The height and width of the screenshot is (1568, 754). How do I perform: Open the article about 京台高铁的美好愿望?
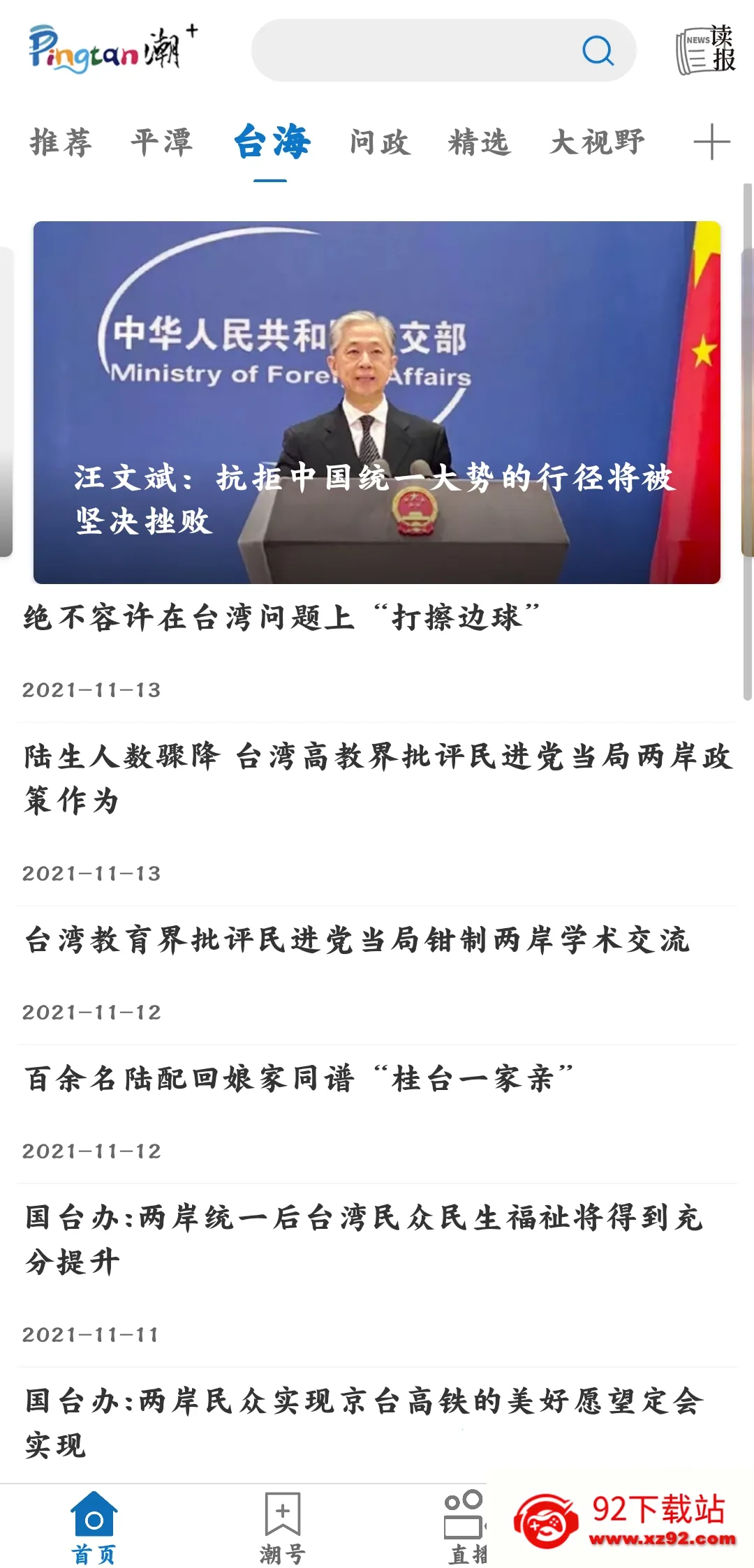377,1424
